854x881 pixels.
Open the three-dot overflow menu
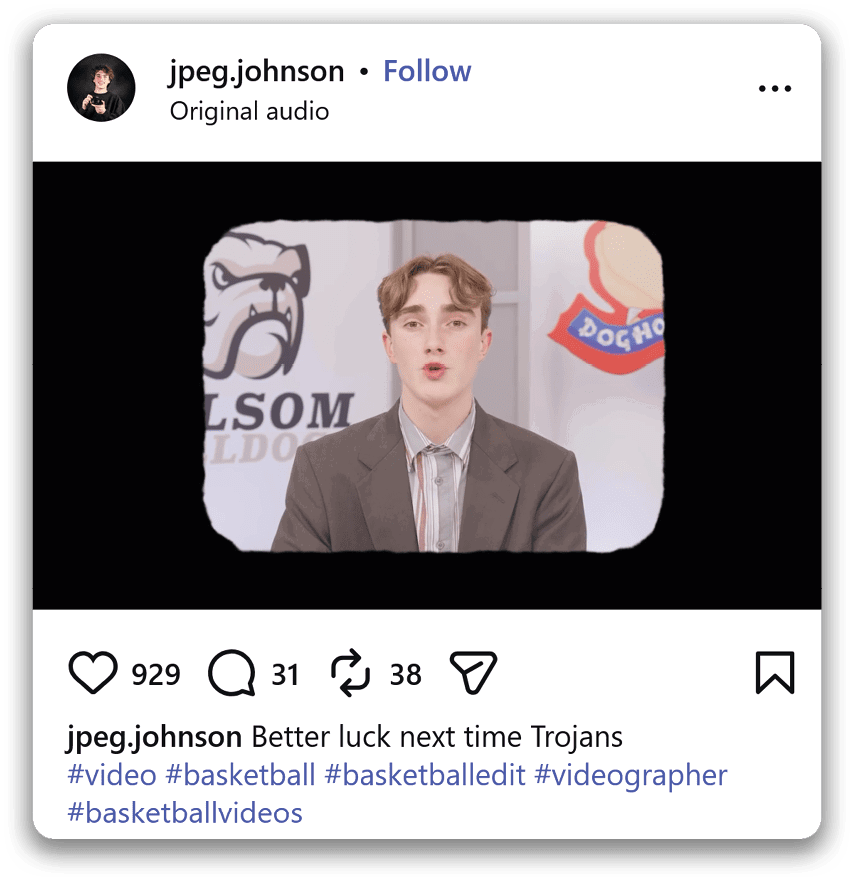[x=775, y=89]
